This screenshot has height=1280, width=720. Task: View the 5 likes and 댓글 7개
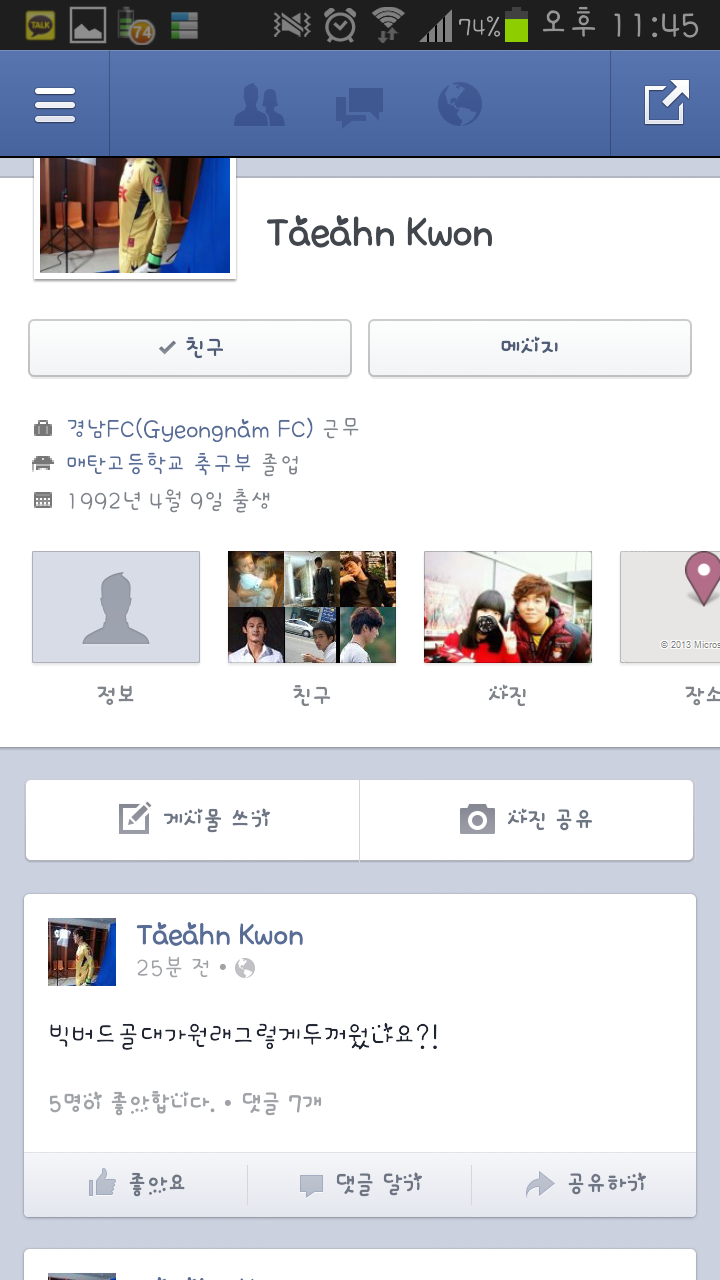pyautogui.click(x=185, y=1104)
